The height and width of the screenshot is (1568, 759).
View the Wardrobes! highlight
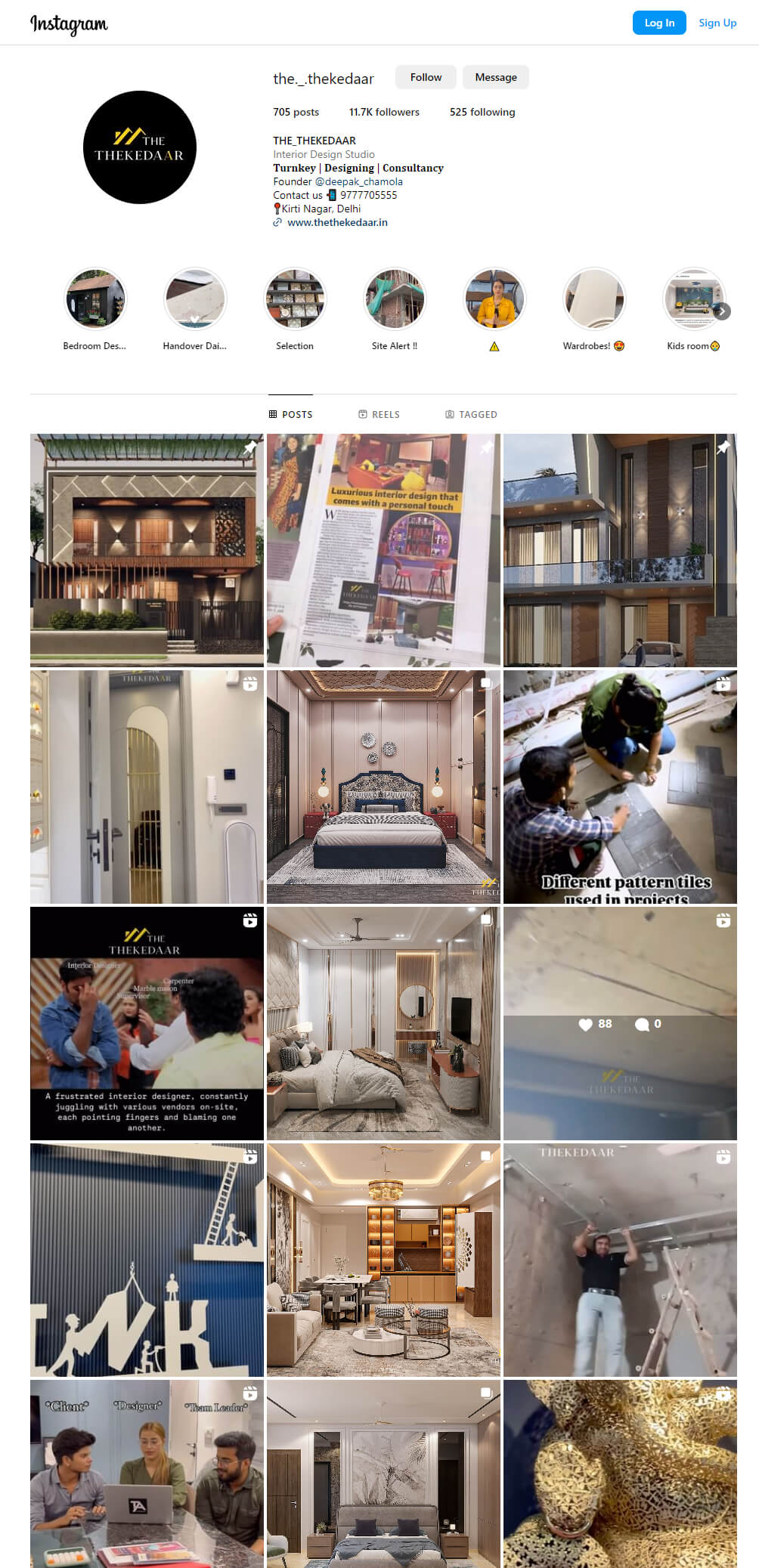(593, 299)
